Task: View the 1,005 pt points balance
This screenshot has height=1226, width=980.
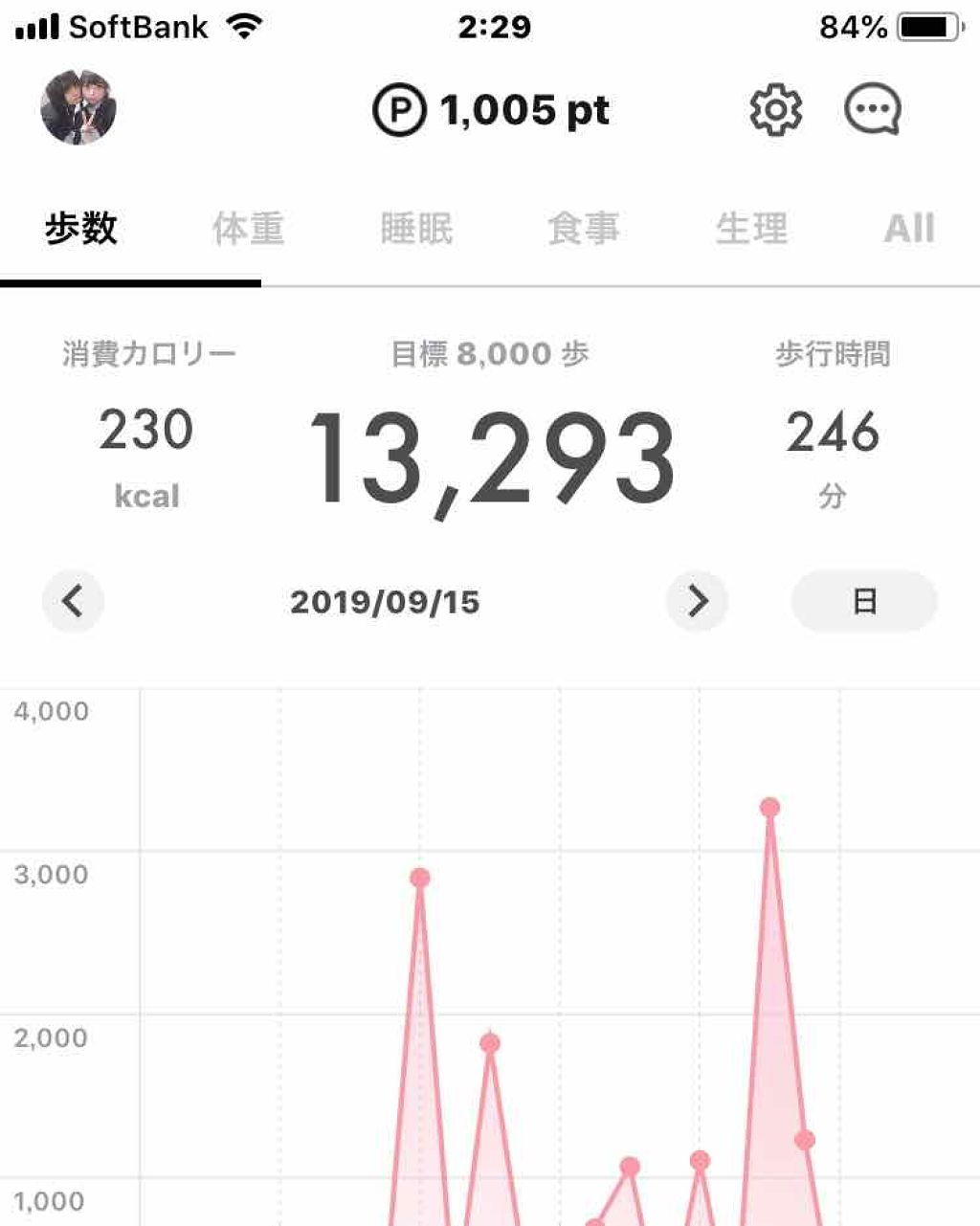Action: pyautogui.click(x=492, y=111)
